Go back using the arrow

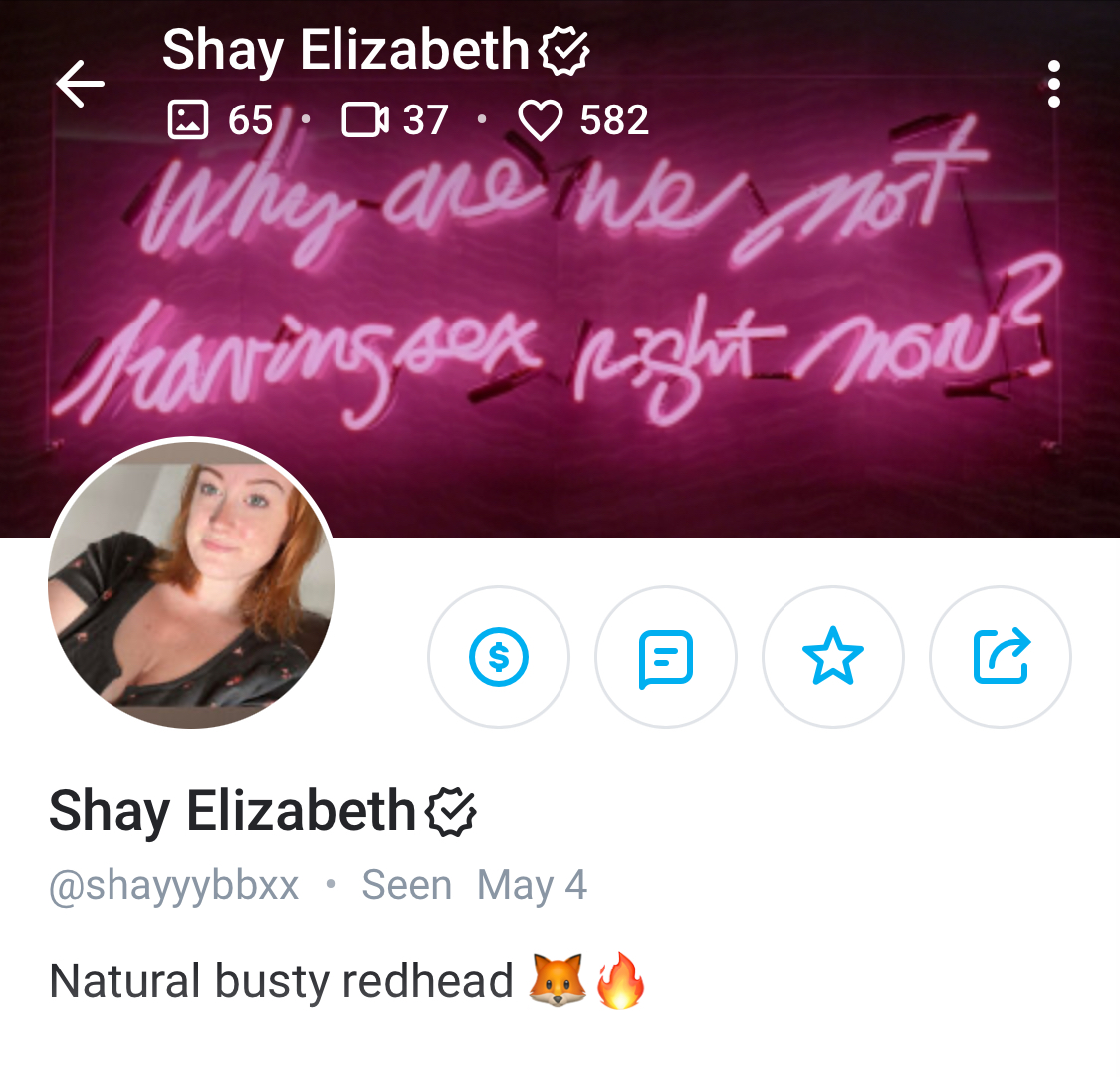[x=81, y=84]
